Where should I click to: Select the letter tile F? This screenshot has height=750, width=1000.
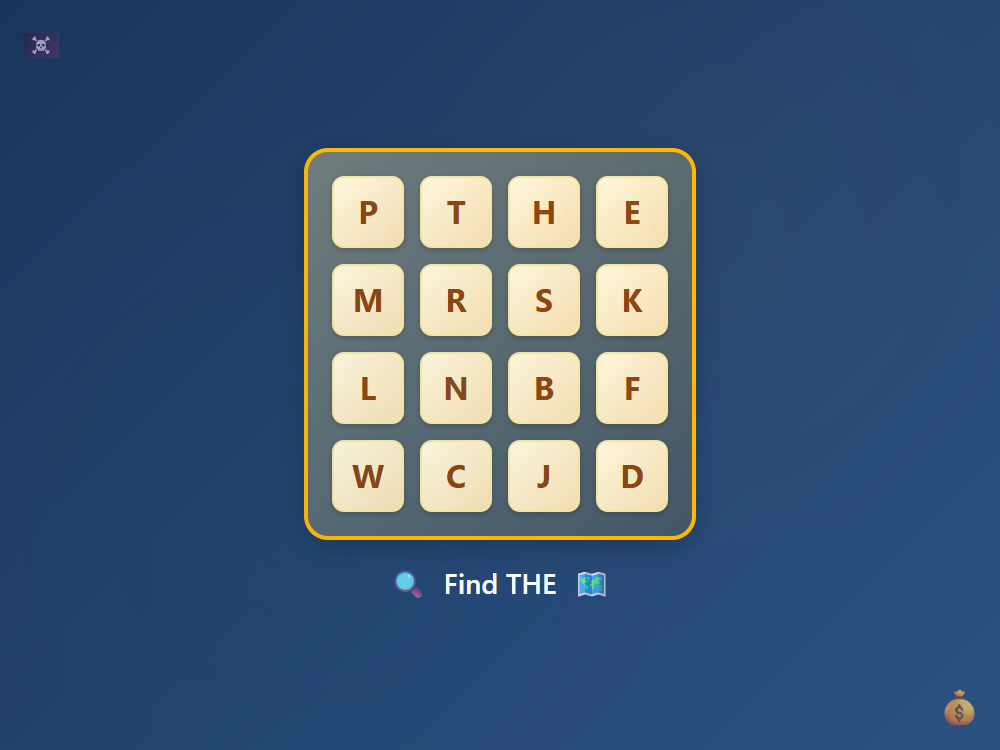pos(632,388)
